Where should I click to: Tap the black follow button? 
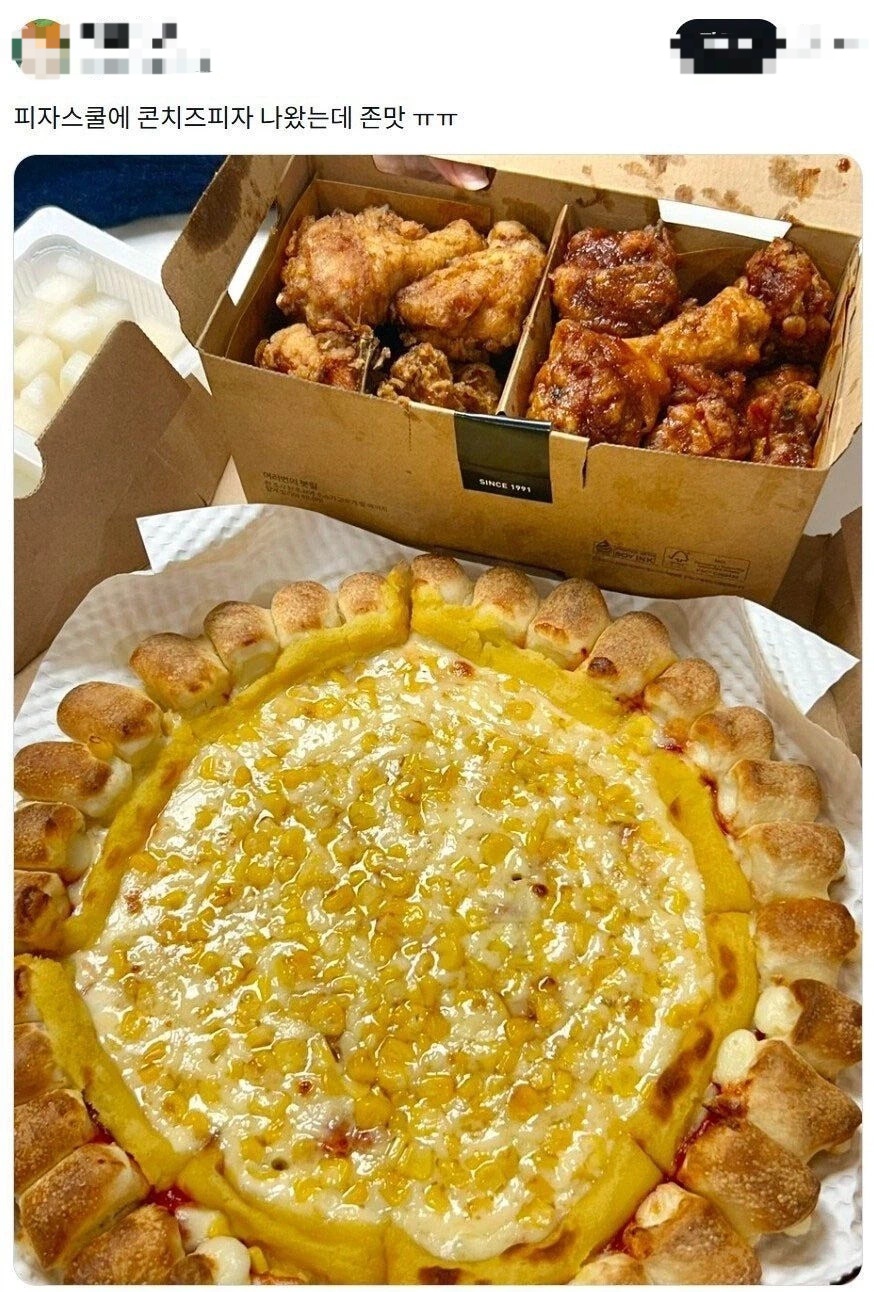(728, 46)
